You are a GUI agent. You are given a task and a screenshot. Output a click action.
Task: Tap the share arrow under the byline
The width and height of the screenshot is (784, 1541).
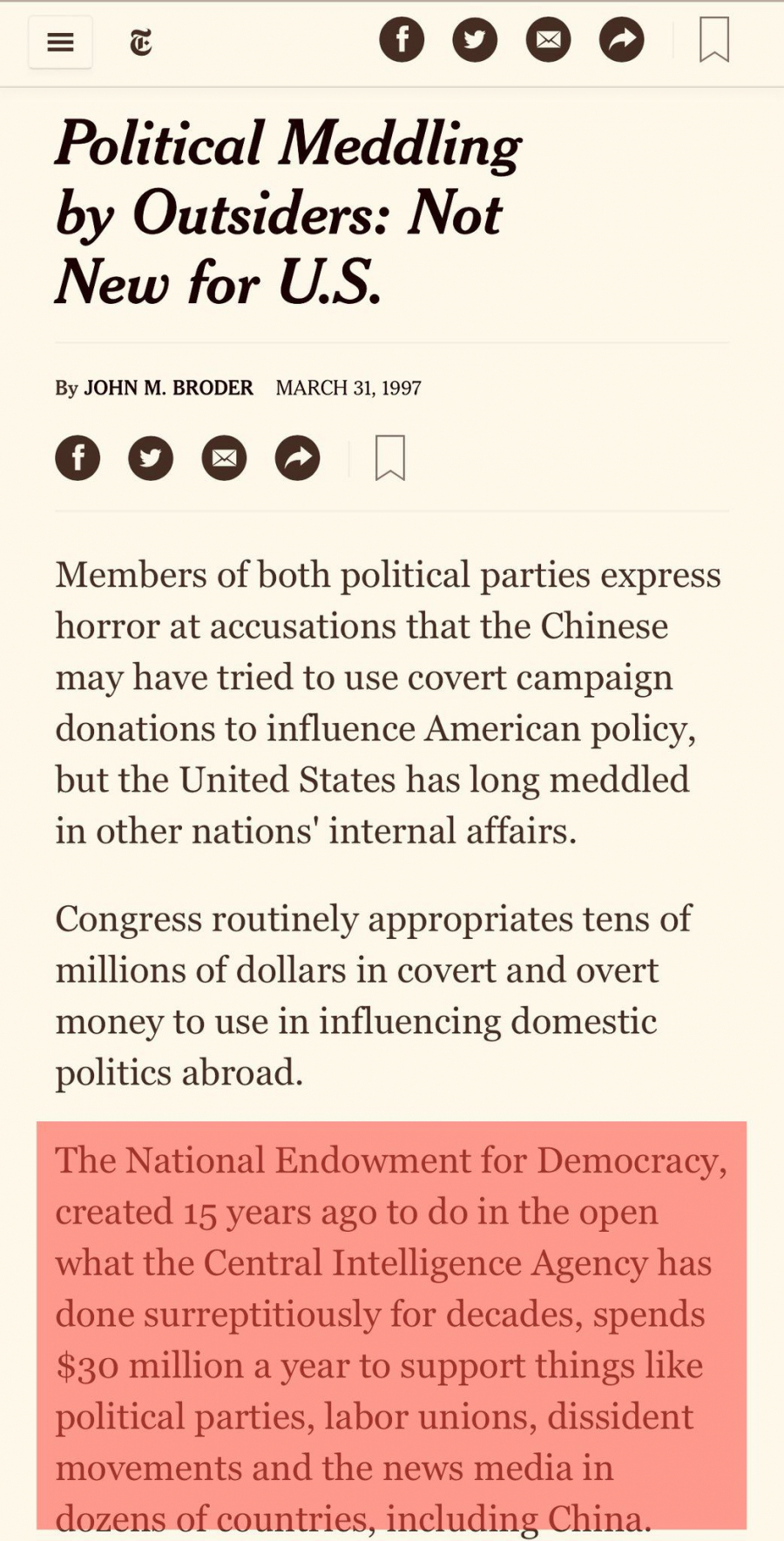click(297, 457)
